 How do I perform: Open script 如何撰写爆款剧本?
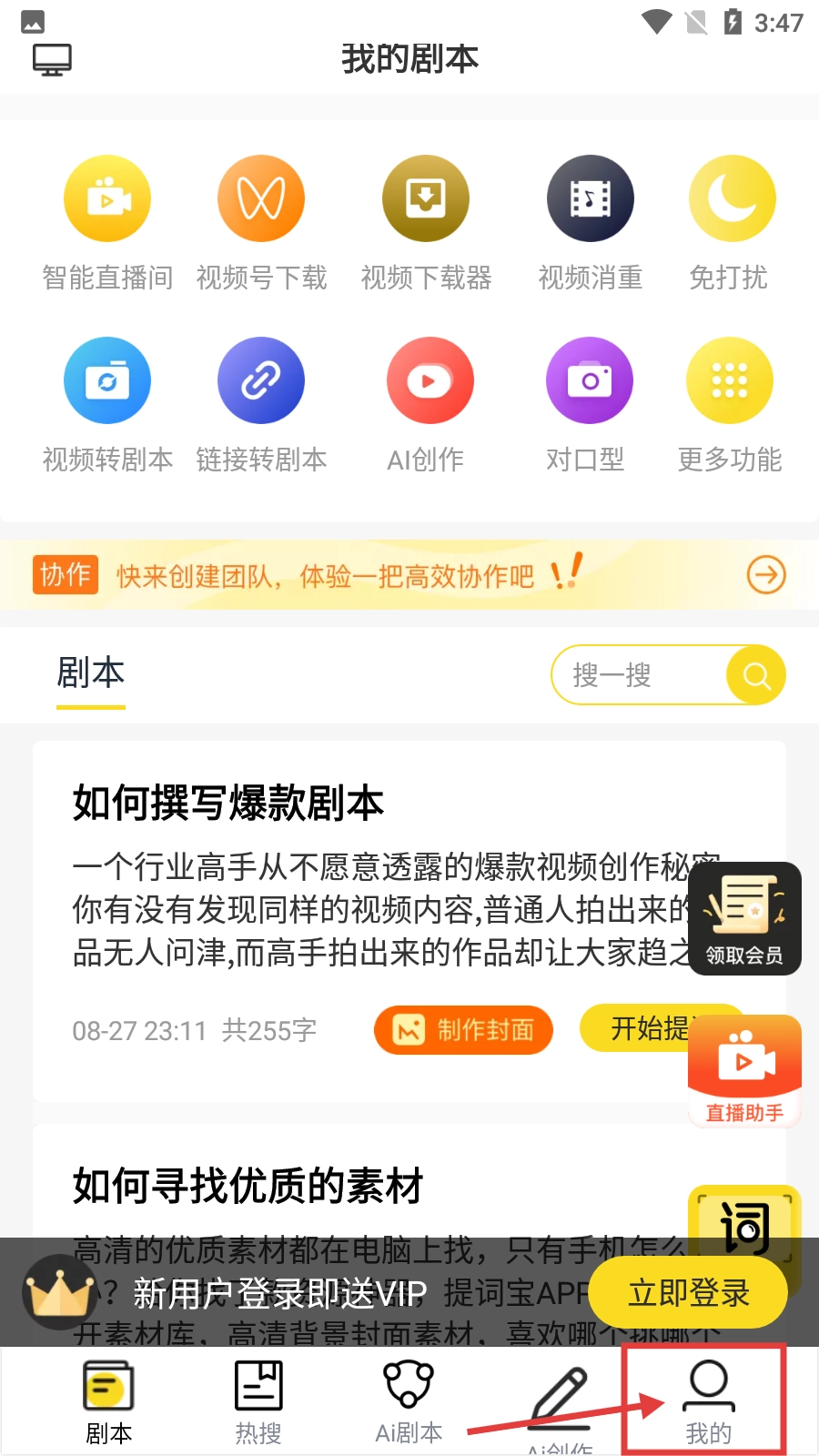pyautogui.click(x=227, y=804)
